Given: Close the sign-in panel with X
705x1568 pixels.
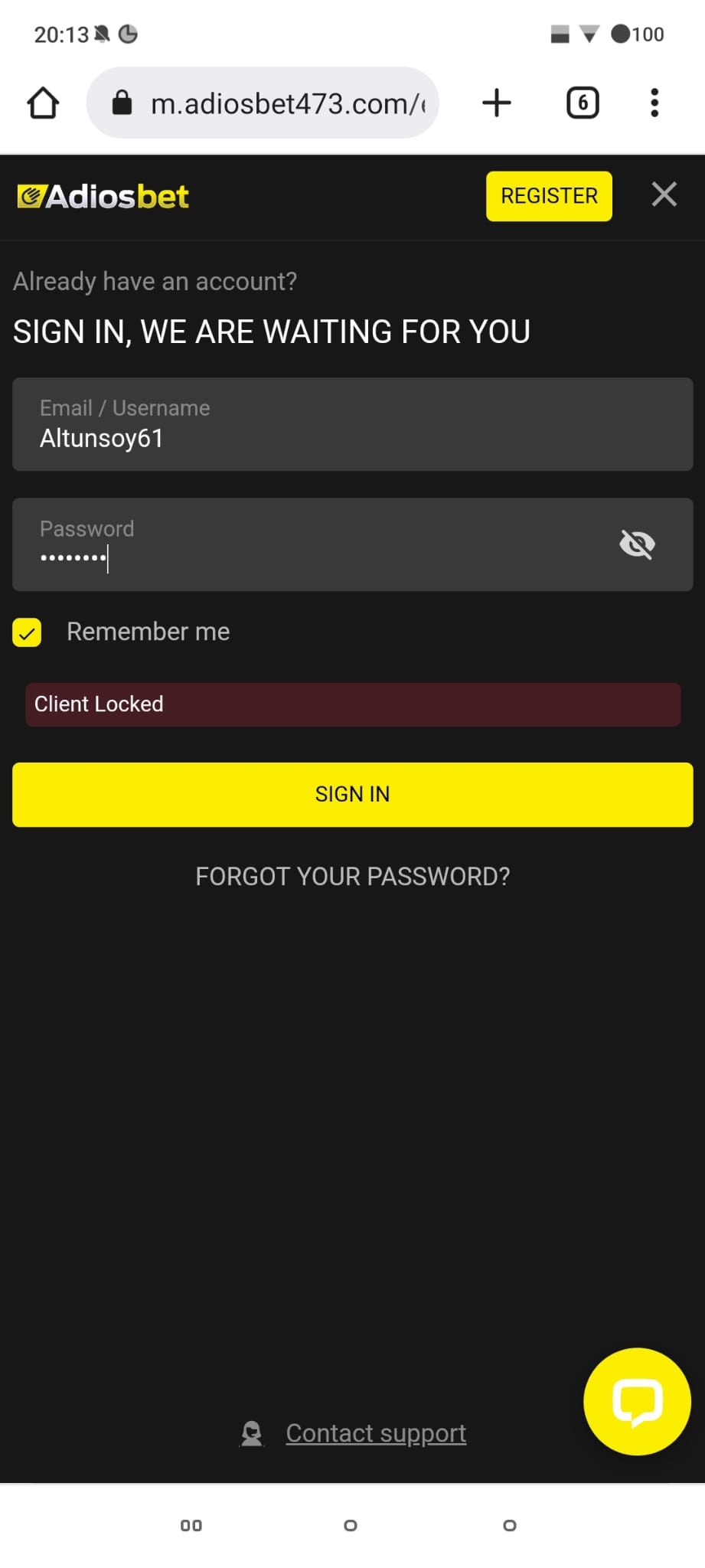Looking at the screenshot, I should (x=664, y=194).
